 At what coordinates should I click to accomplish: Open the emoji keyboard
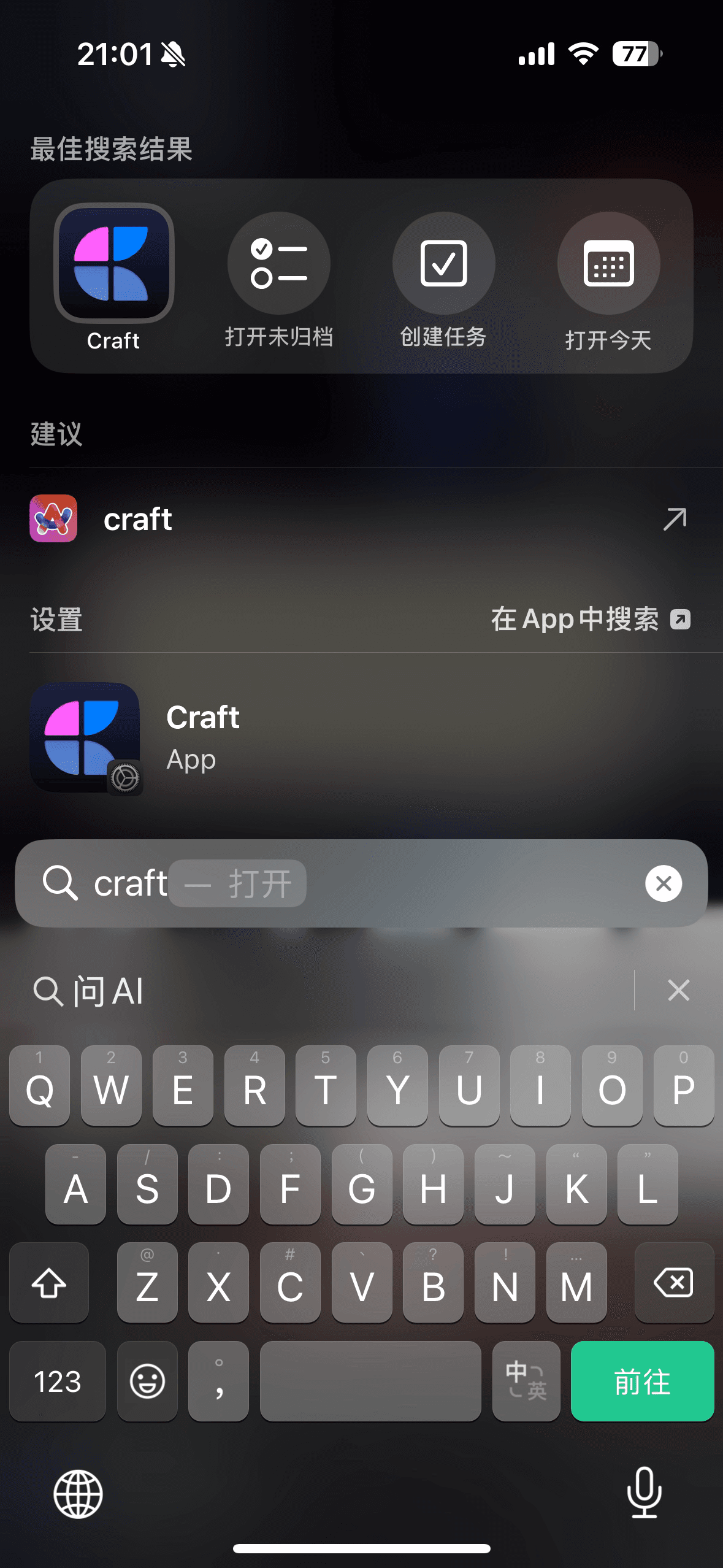click(147, 1382)
